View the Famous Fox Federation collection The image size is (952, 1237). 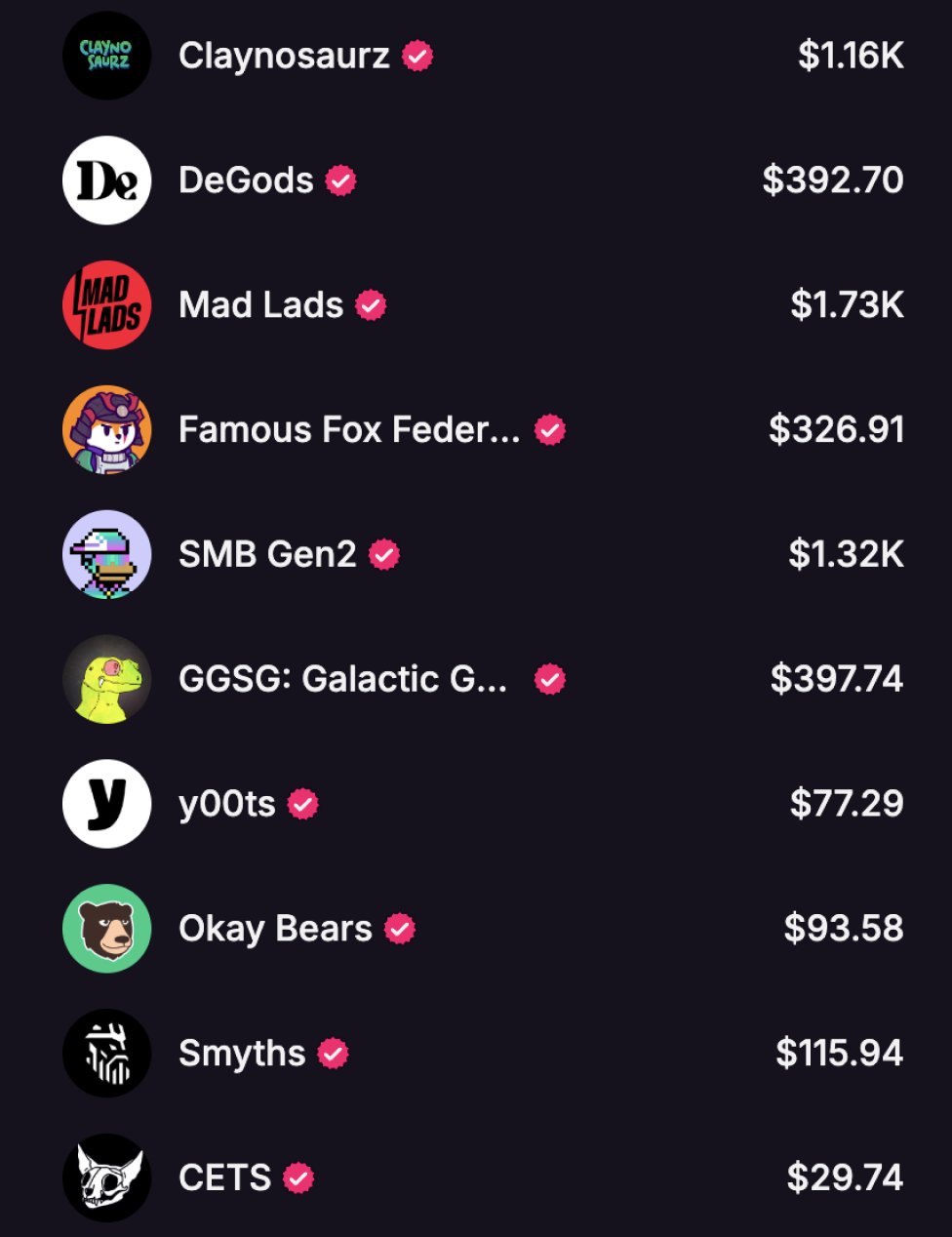348,430
